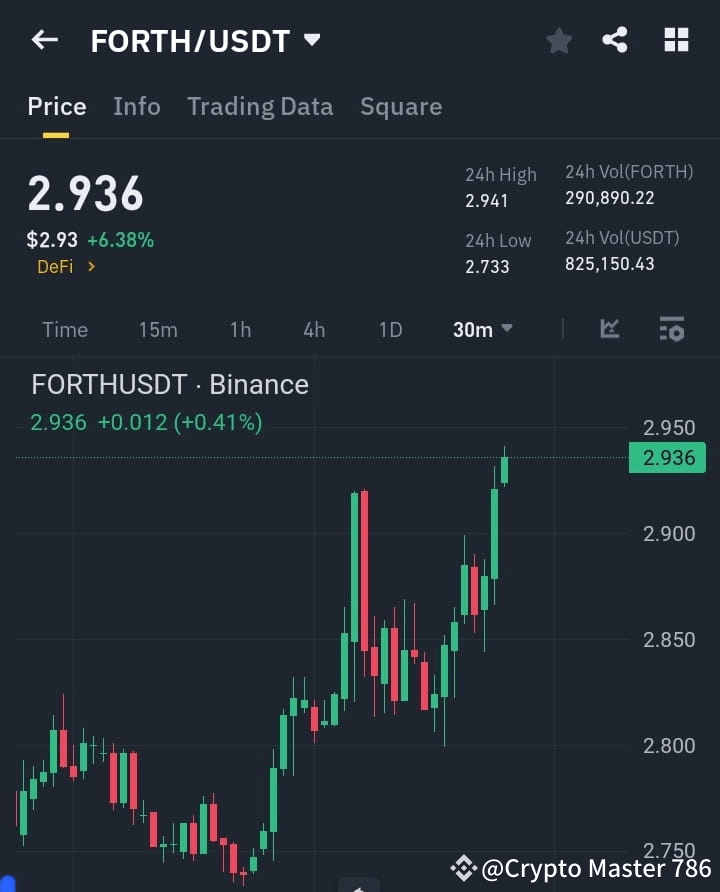Expand the FORTH/USDT pair selector
The image size is (720, 892).
click(x=311, y=40)
